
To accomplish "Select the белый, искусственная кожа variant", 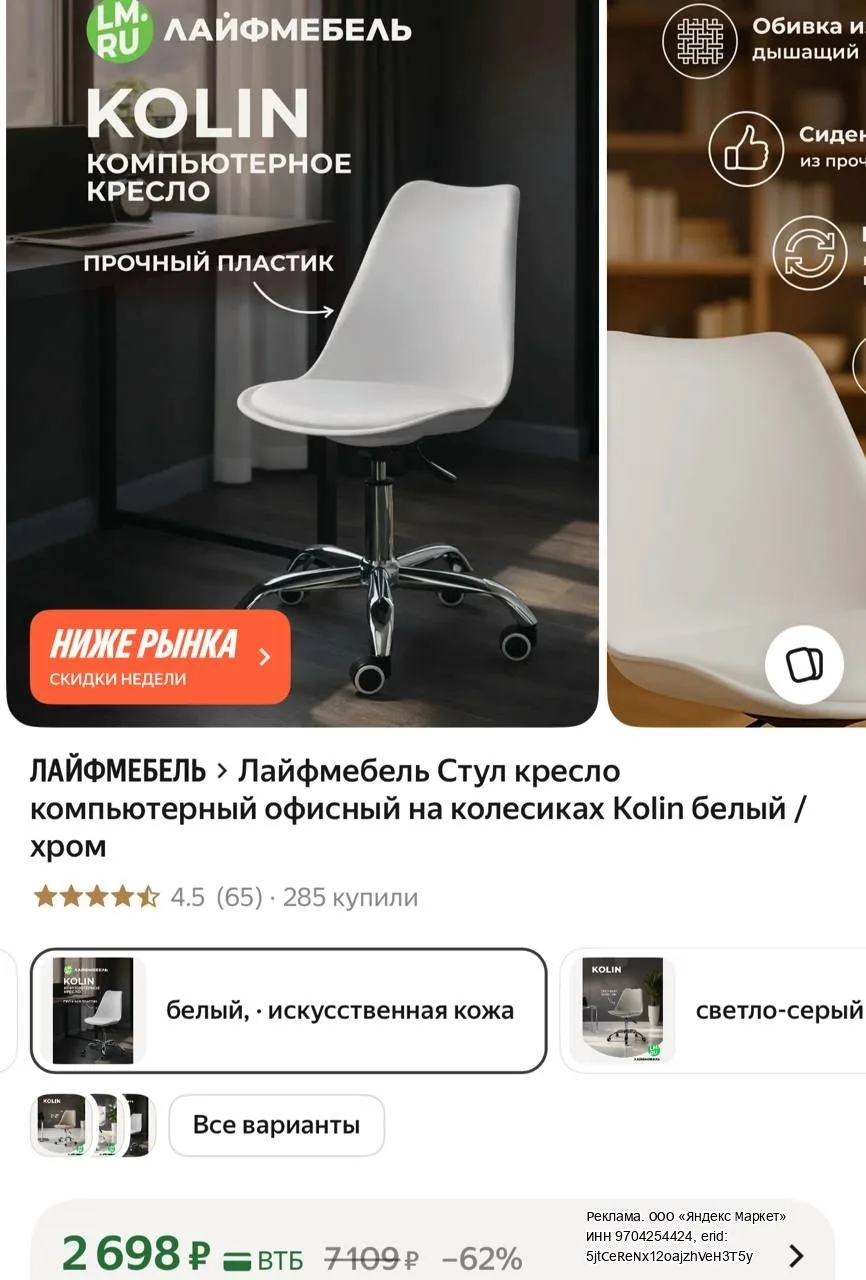I will [288, 1010].
